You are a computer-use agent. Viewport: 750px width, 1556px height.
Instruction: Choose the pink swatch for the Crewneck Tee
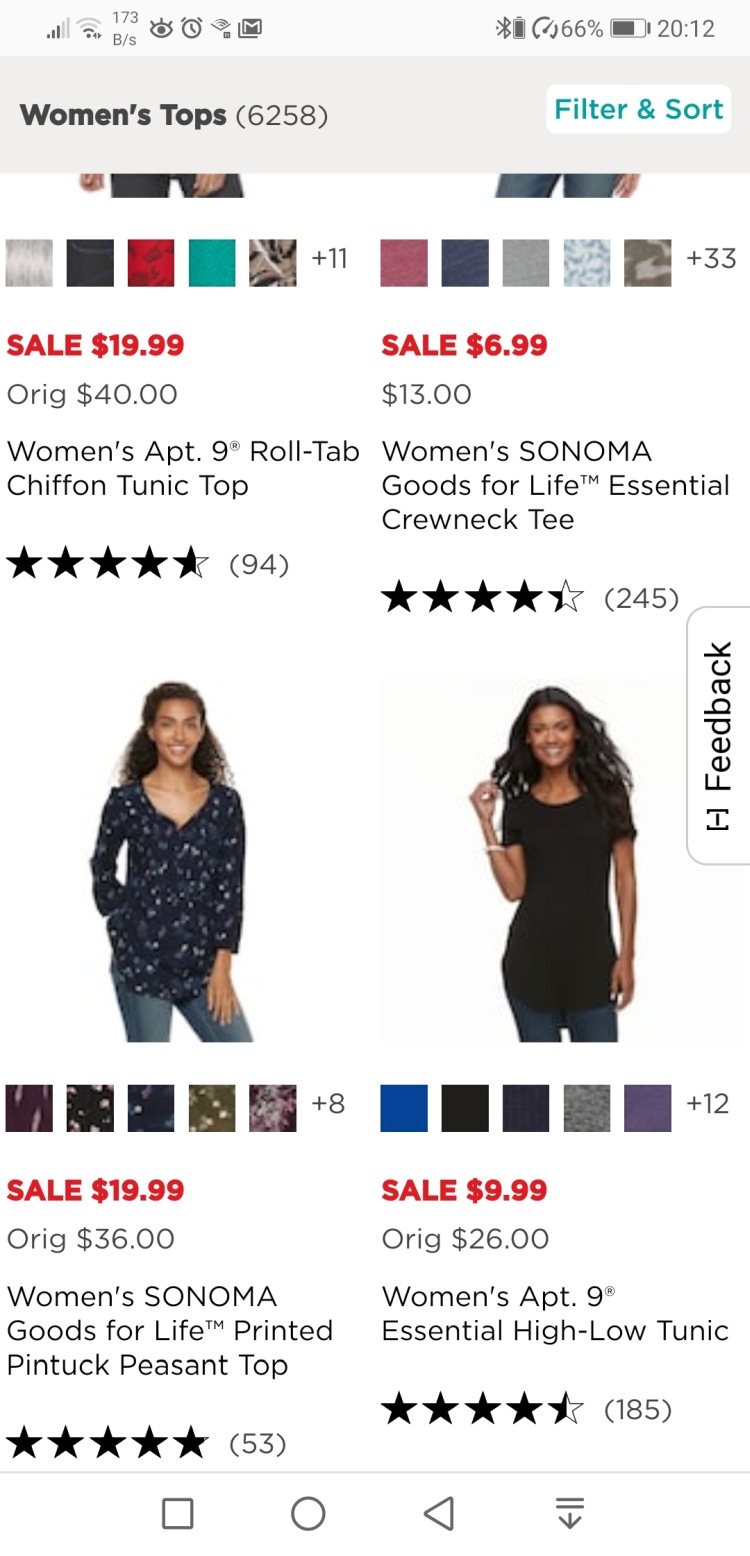point(404,263)
